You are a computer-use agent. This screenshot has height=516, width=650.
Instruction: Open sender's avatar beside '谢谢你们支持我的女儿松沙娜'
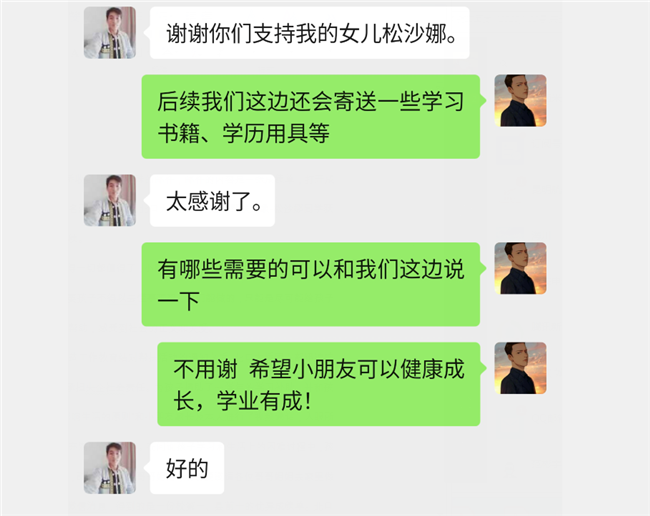click(109, 33)
